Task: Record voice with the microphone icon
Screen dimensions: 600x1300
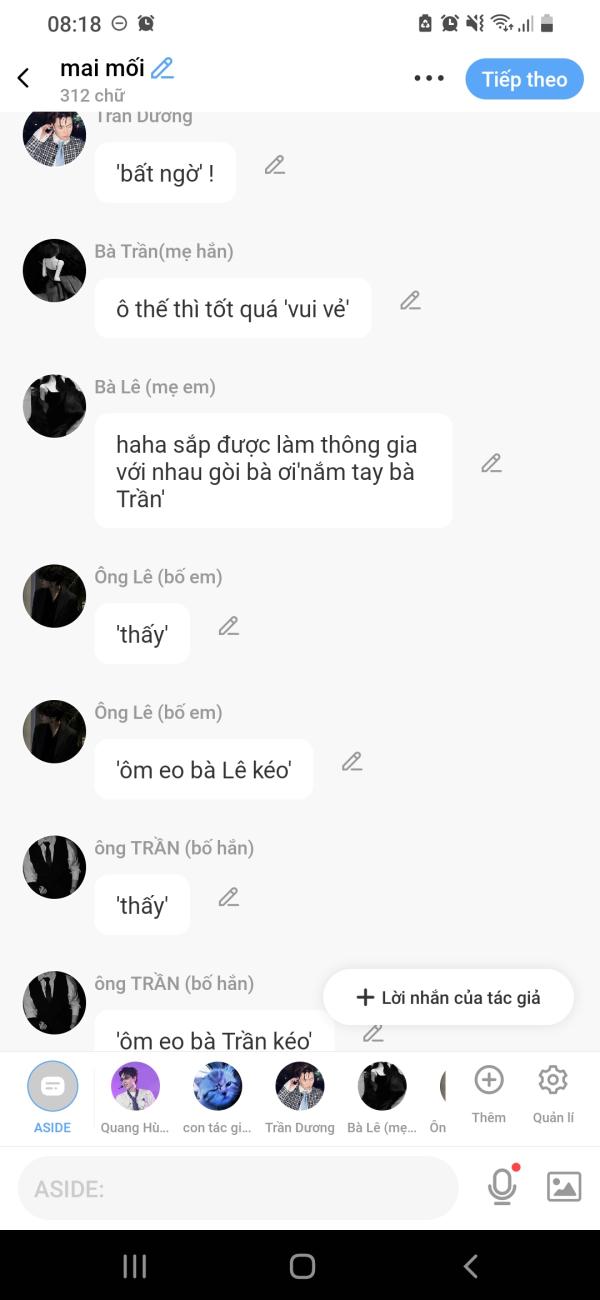Action: (502, 1186)
